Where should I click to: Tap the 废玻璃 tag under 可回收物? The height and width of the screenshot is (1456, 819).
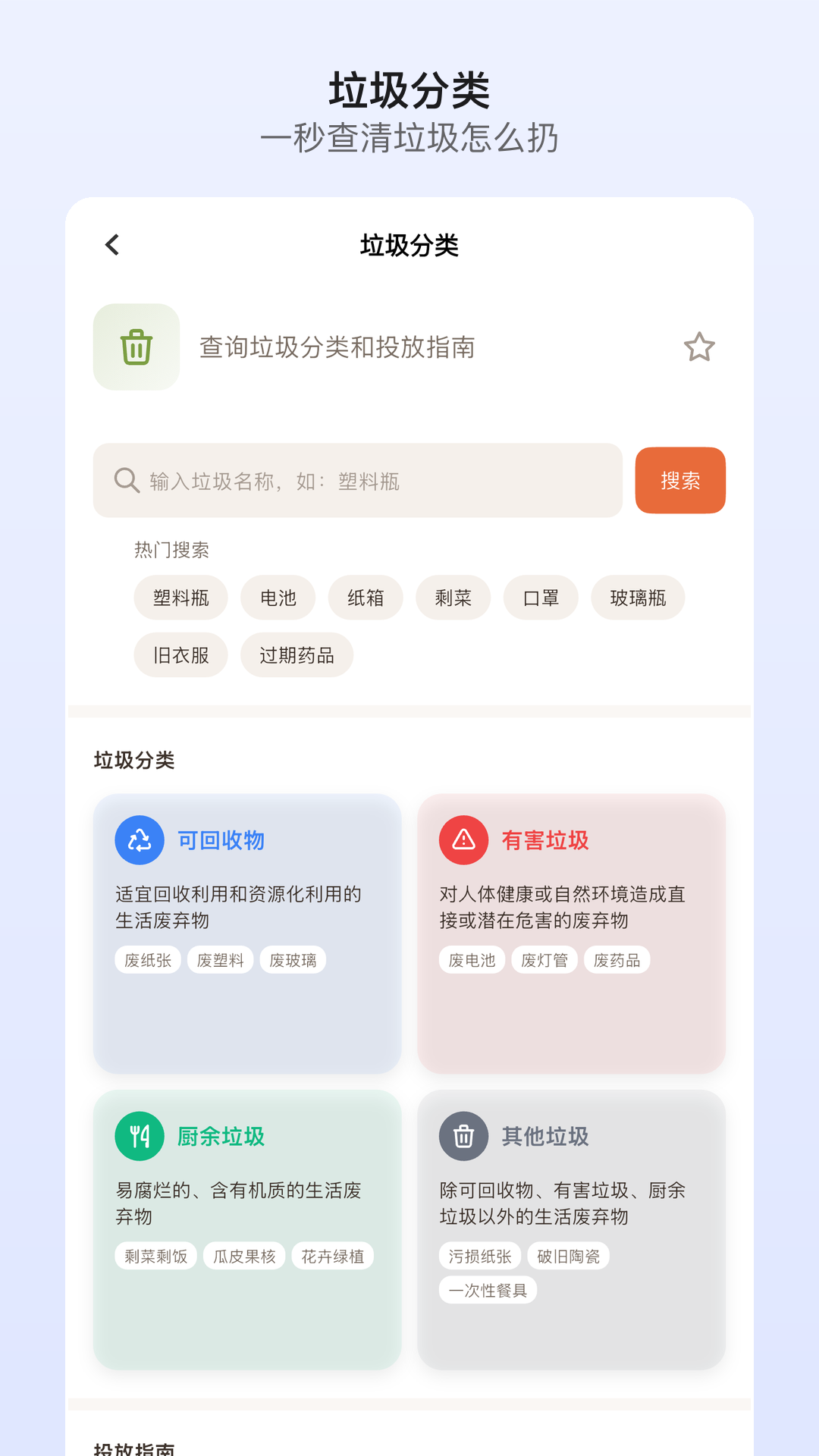293,959
